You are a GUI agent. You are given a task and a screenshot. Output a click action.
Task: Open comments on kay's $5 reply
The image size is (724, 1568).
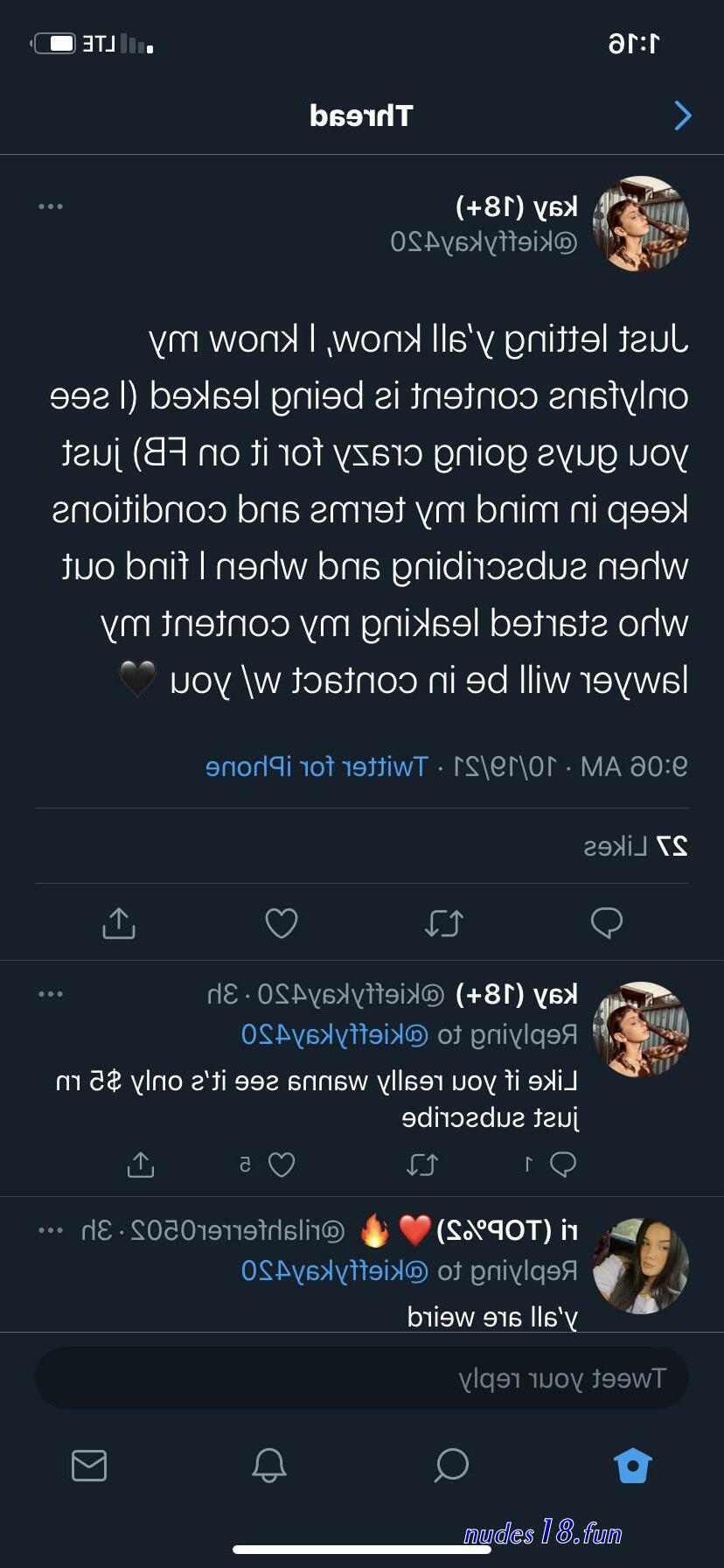point(562,1165)
